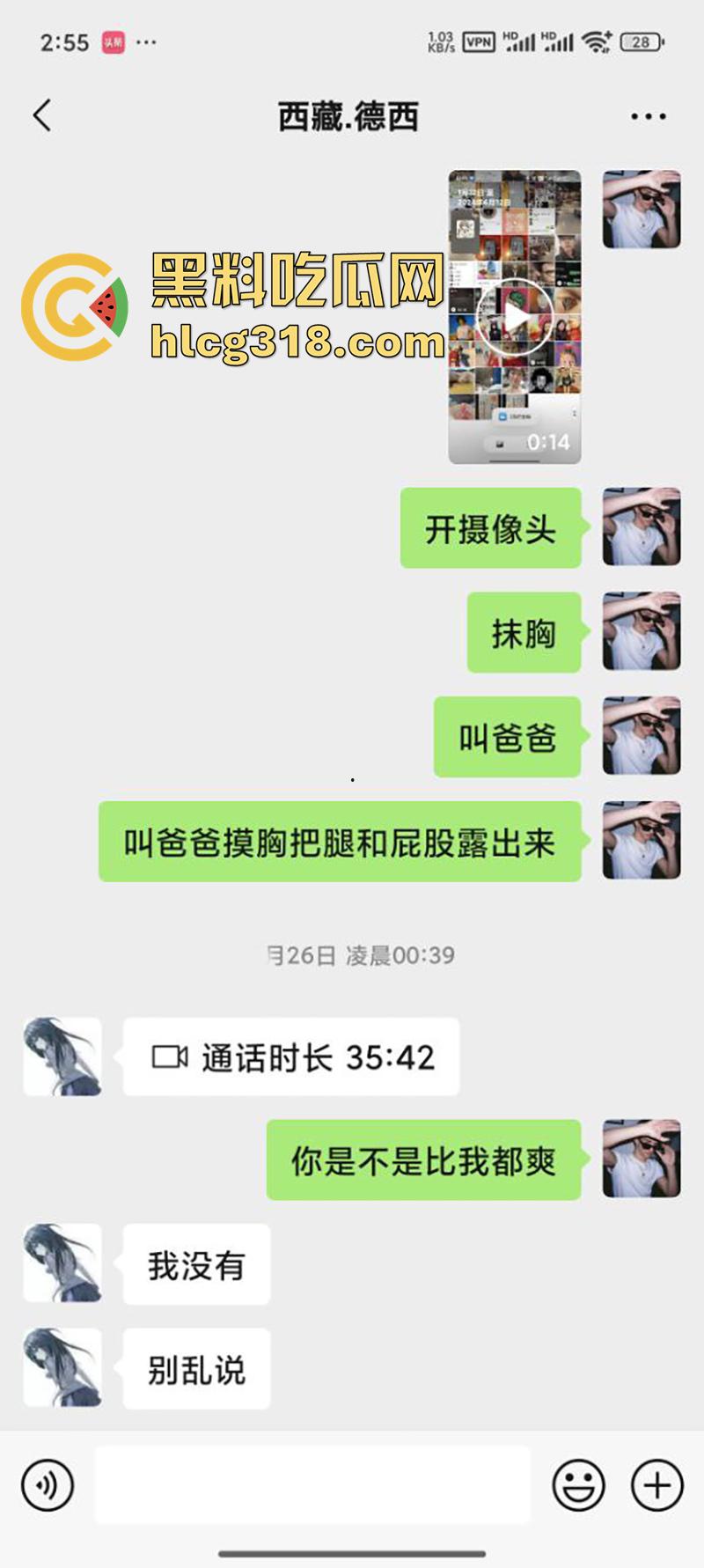Open the chat options three-dot menu
The image size is (704, 1568).
tap(649, 114)
